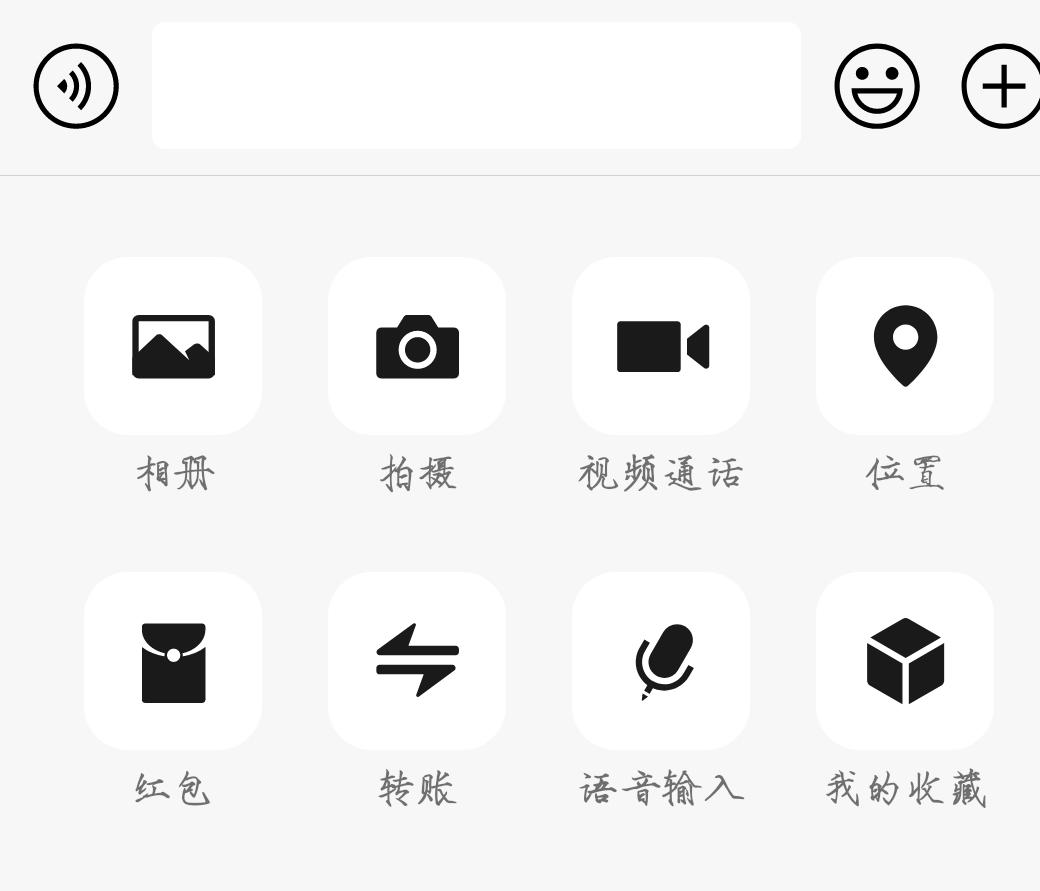The image size is (1040, 891).
Task: Open 转账 to transfer money
Action: coord(417,661)
